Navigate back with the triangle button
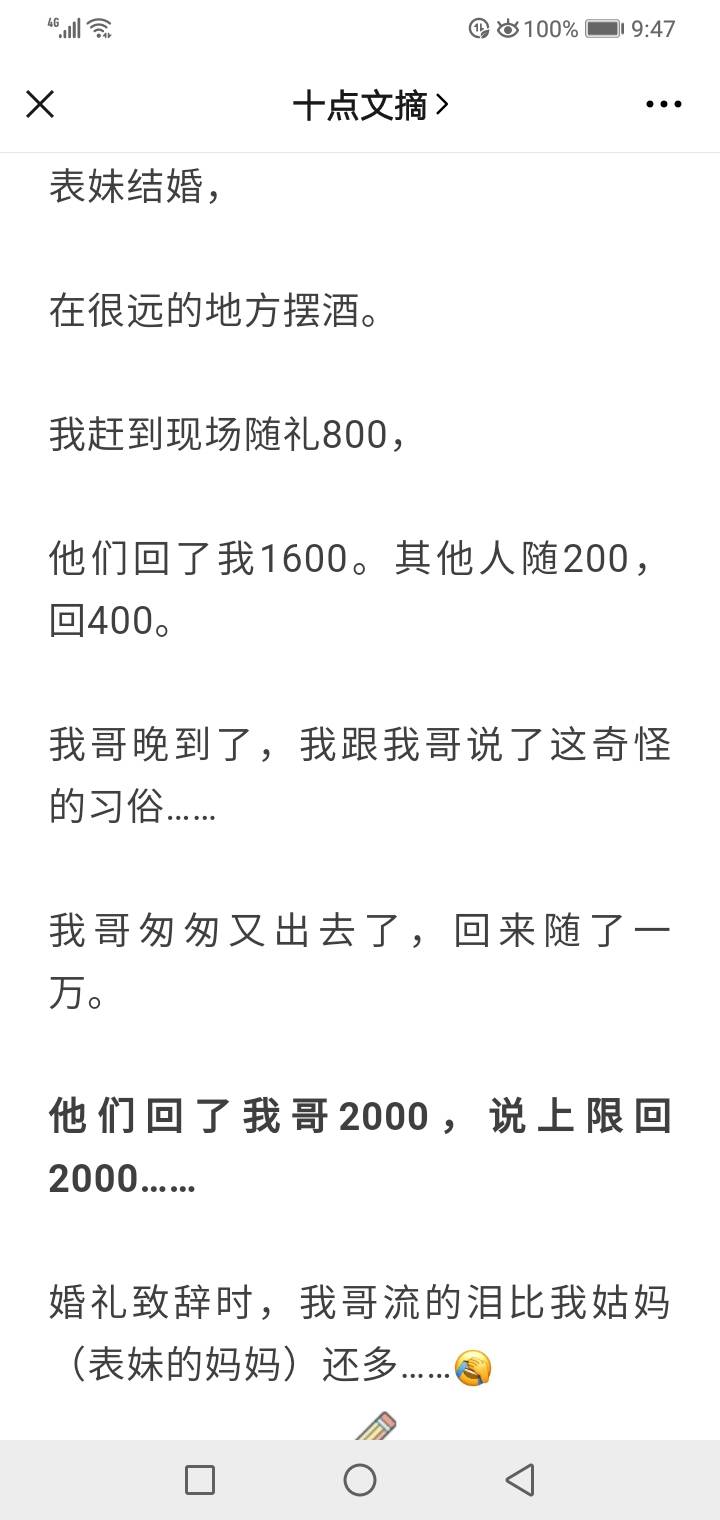Viewport: 720px width, 1520px height. (520, 1479)
